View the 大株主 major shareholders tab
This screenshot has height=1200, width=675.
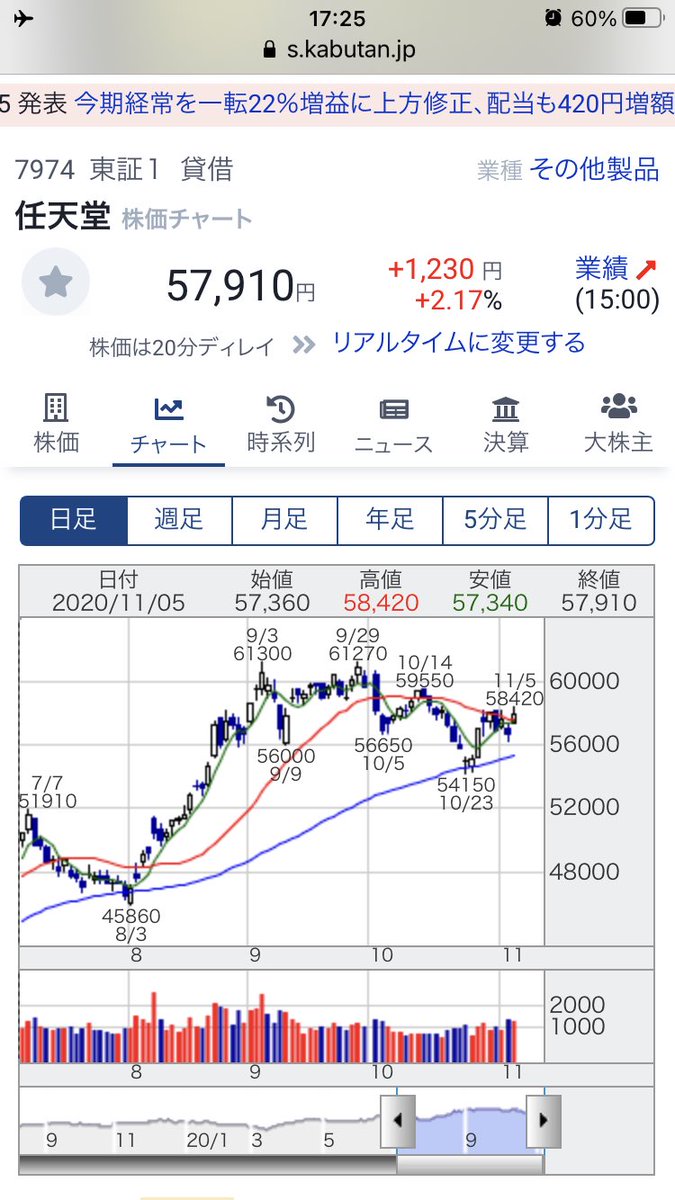[618, 423]
